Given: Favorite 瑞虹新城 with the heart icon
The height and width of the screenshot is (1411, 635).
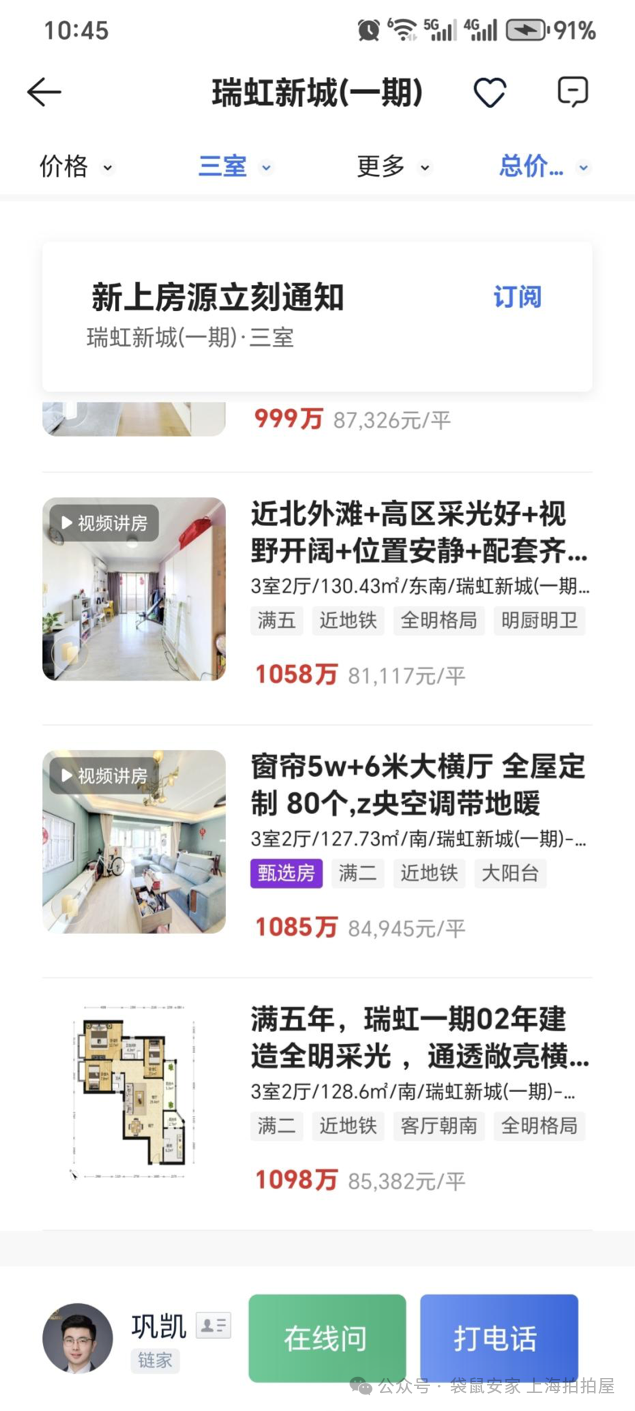Looking at the screenshot, I should tap(490, 93).
